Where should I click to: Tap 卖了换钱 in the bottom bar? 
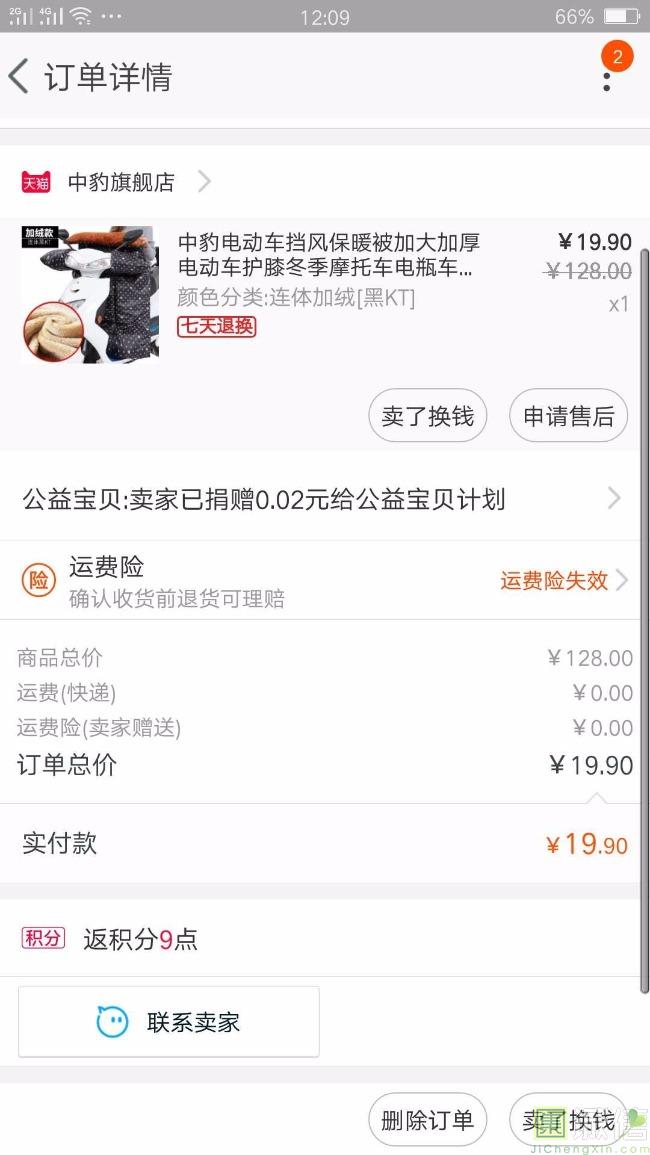(x=568, y=1120)
